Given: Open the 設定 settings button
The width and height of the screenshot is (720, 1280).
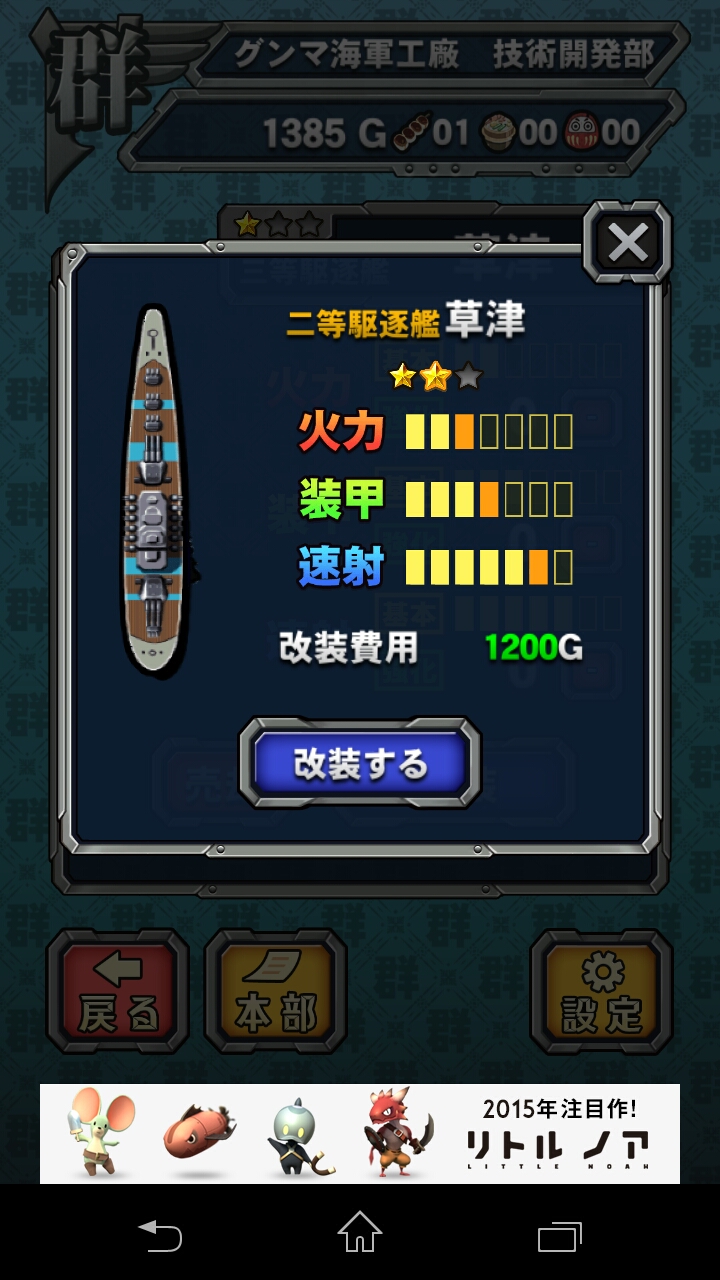Looking at the screenshot, I should (x=601, y=992).
